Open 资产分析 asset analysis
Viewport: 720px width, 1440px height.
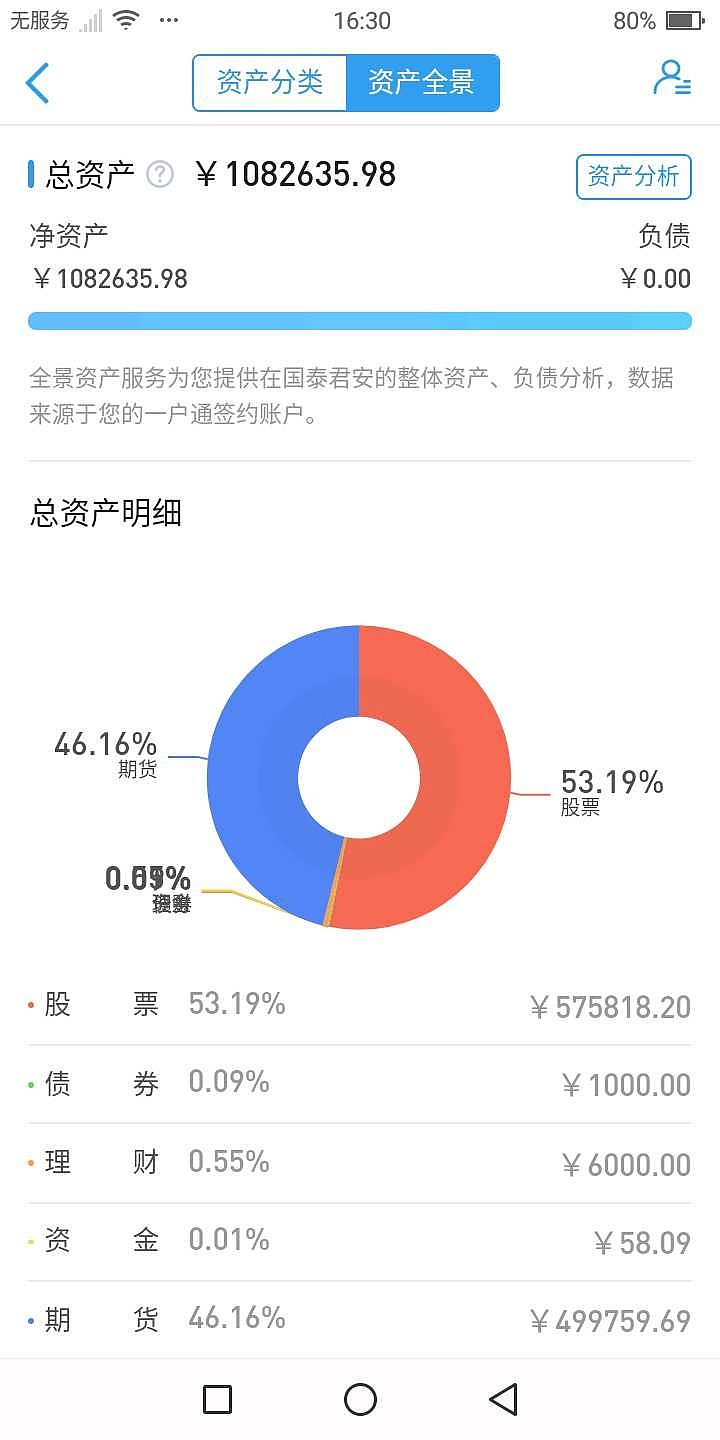[x=634, y=177]
